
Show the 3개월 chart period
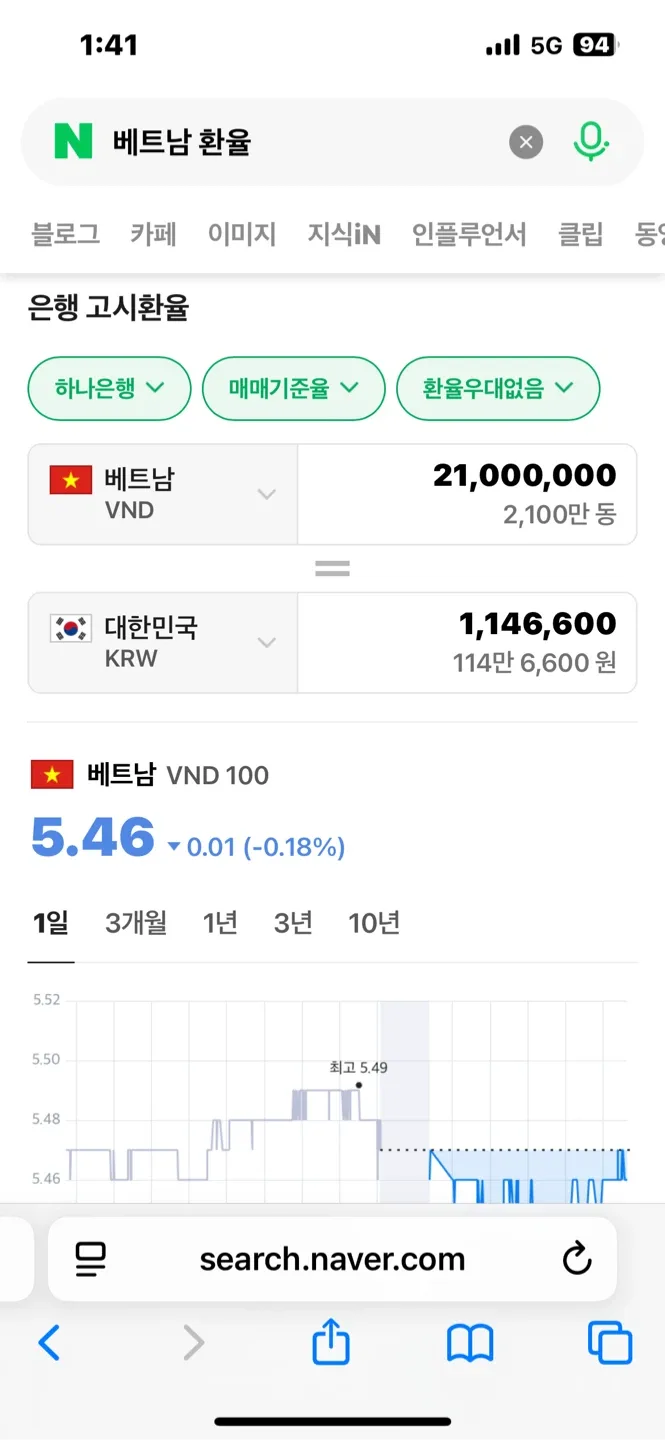(136, 923)
